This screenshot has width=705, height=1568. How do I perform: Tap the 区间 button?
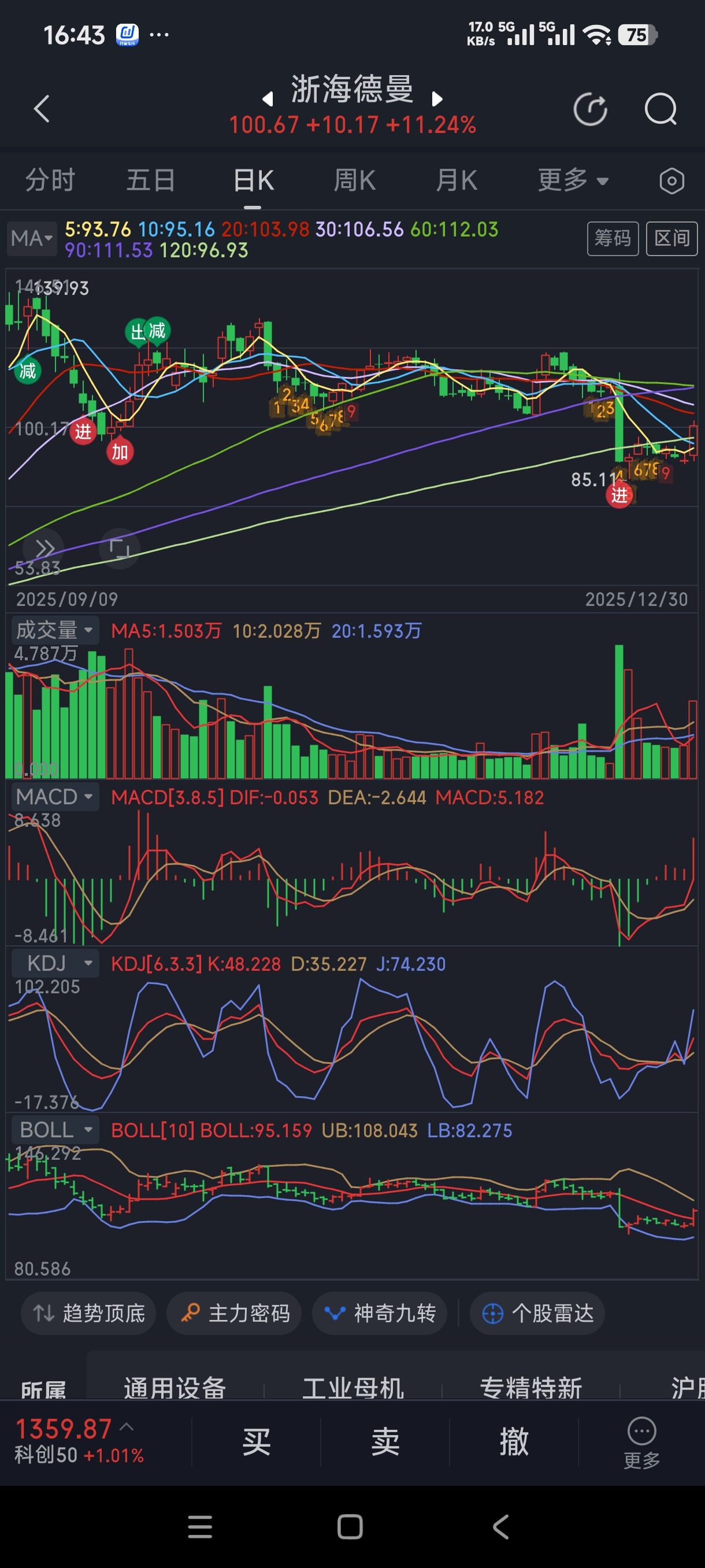pyautogui.click(x=671, y=238)
